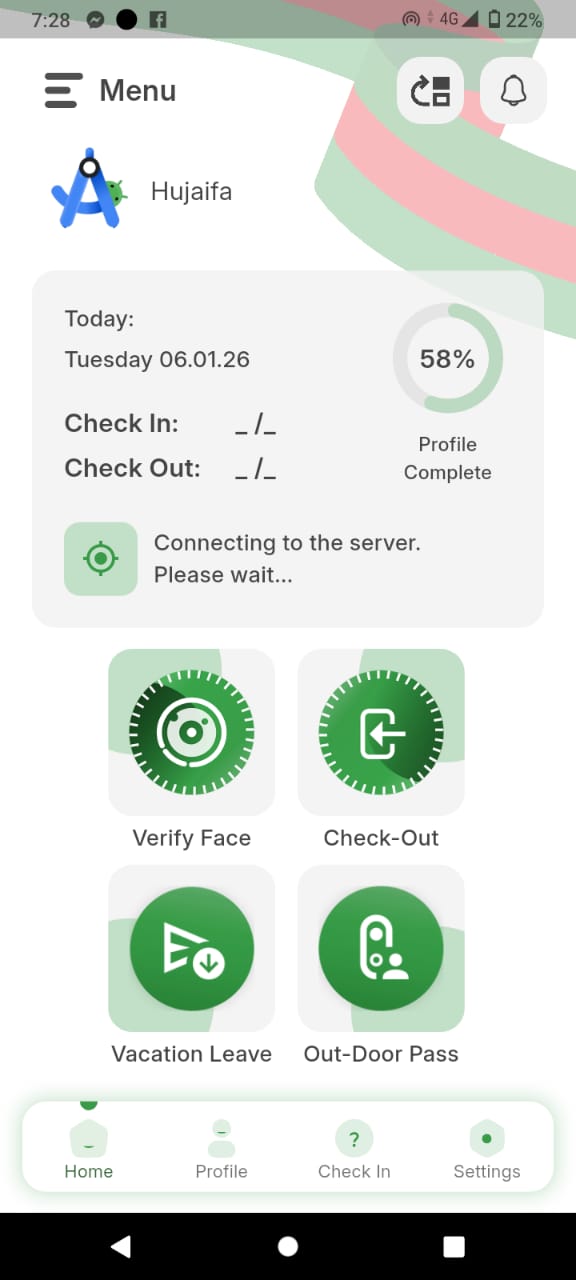Open the notifications bell
Image resolution: width=576 pixels, height=1280 pixels.
click(x=514, y=91)
